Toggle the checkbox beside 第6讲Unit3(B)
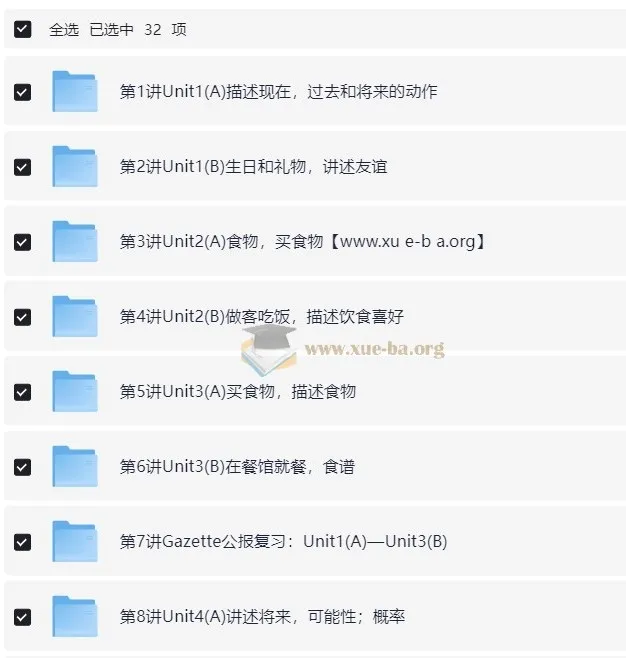626x658 pixels. coord(22,467)
